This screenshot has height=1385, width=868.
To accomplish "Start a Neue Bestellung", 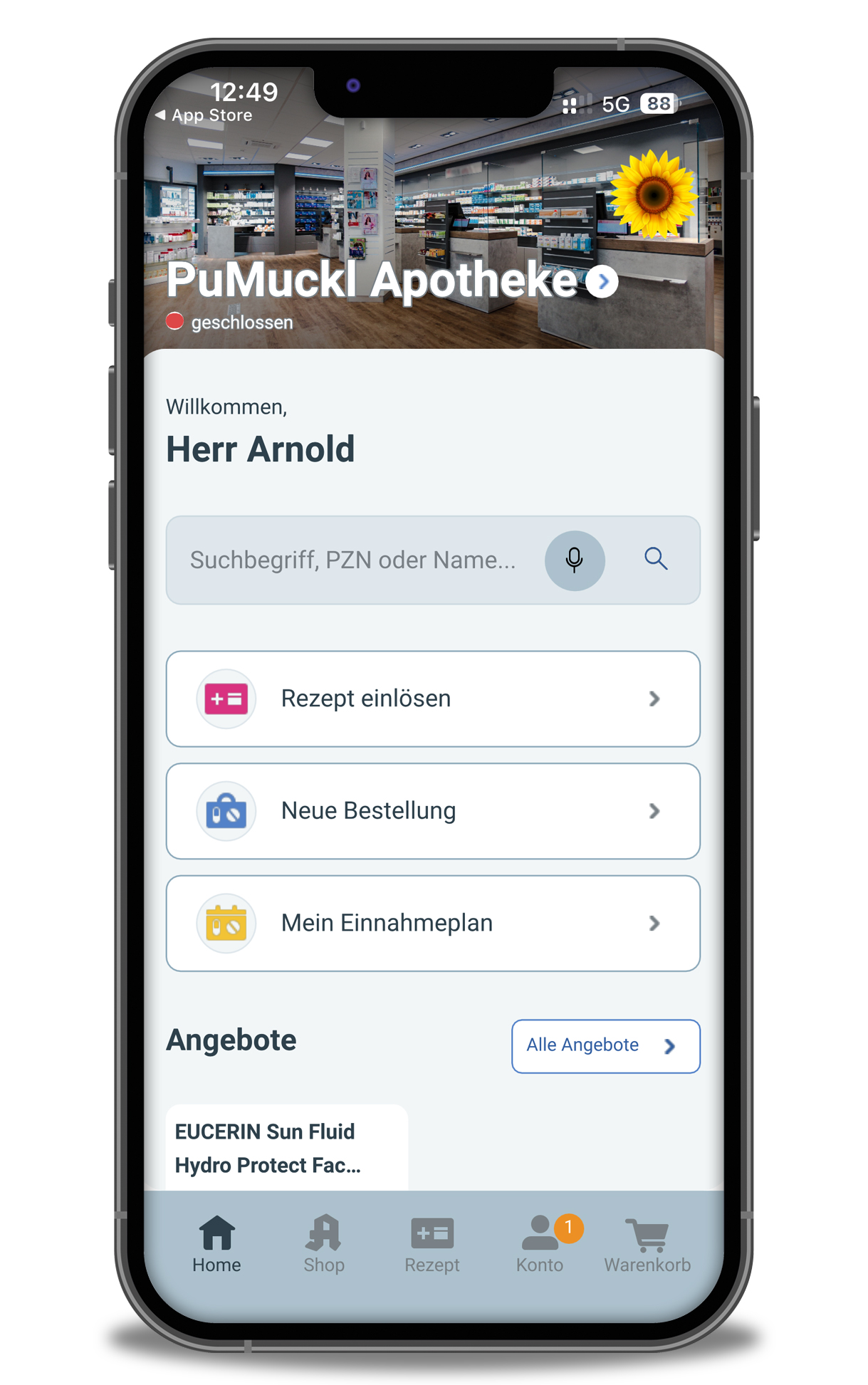I will (433, 811).
